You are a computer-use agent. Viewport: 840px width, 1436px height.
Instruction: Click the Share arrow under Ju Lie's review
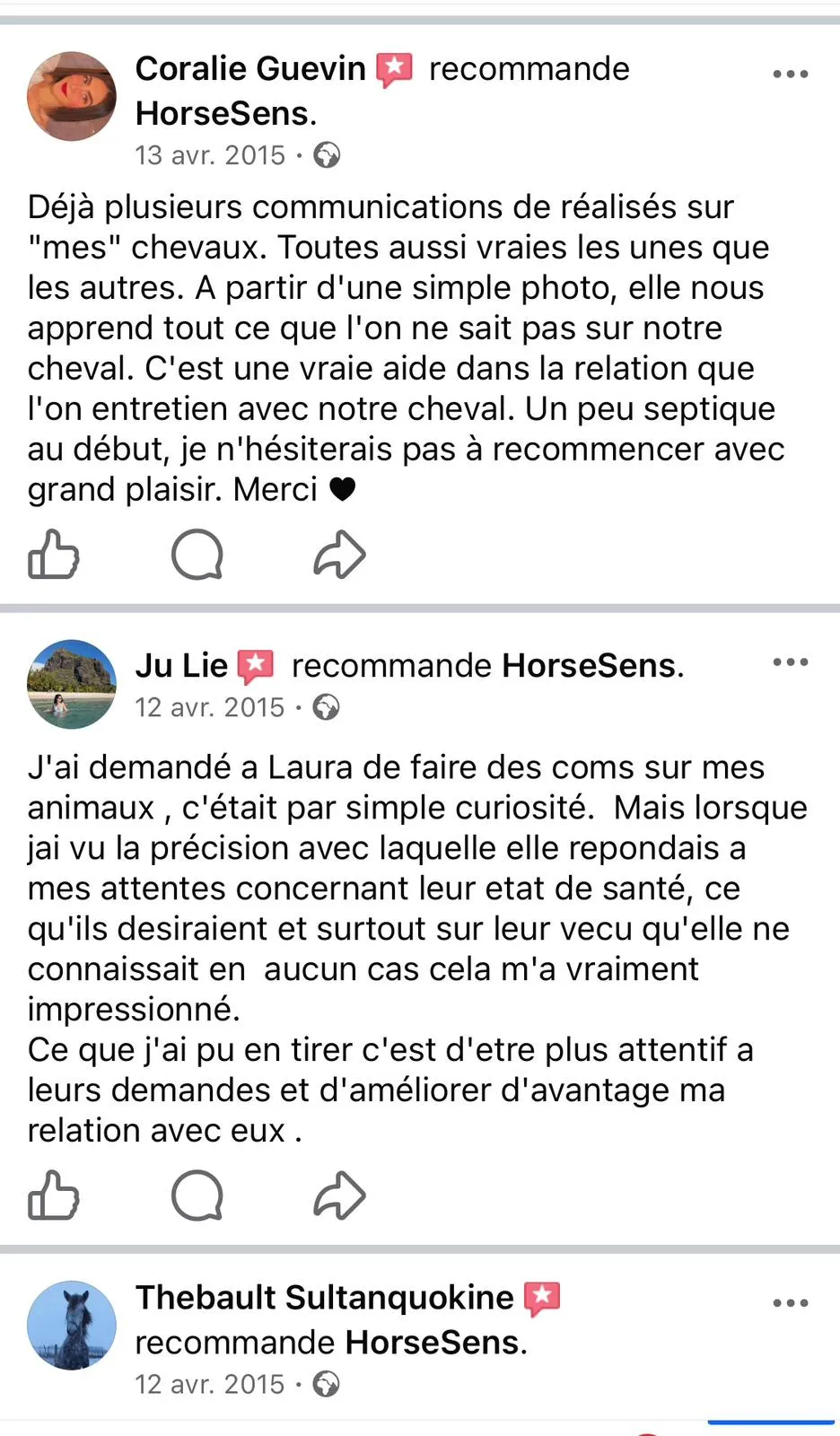339,1195
